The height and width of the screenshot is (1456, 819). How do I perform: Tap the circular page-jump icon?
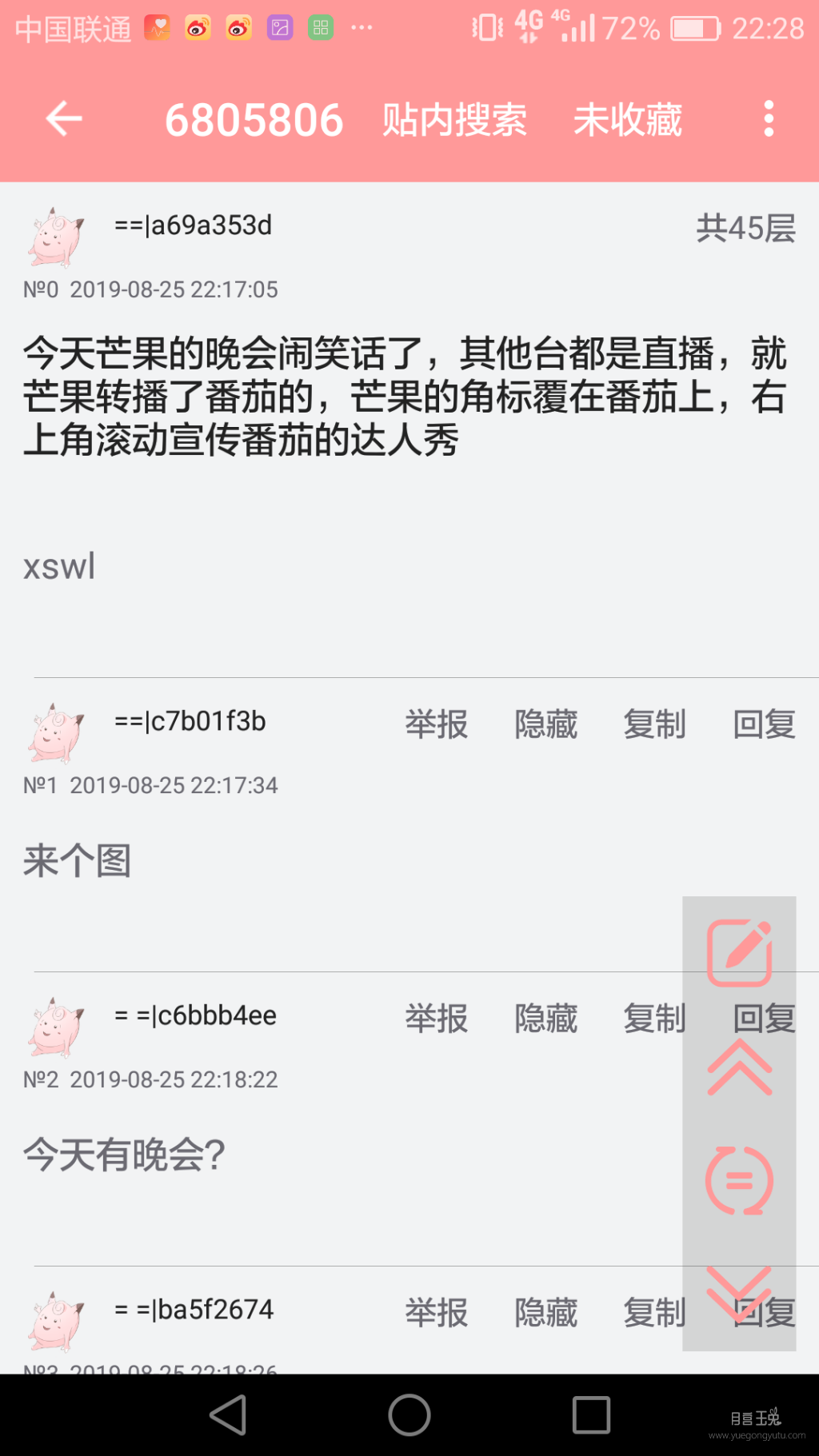(738, 1179)
